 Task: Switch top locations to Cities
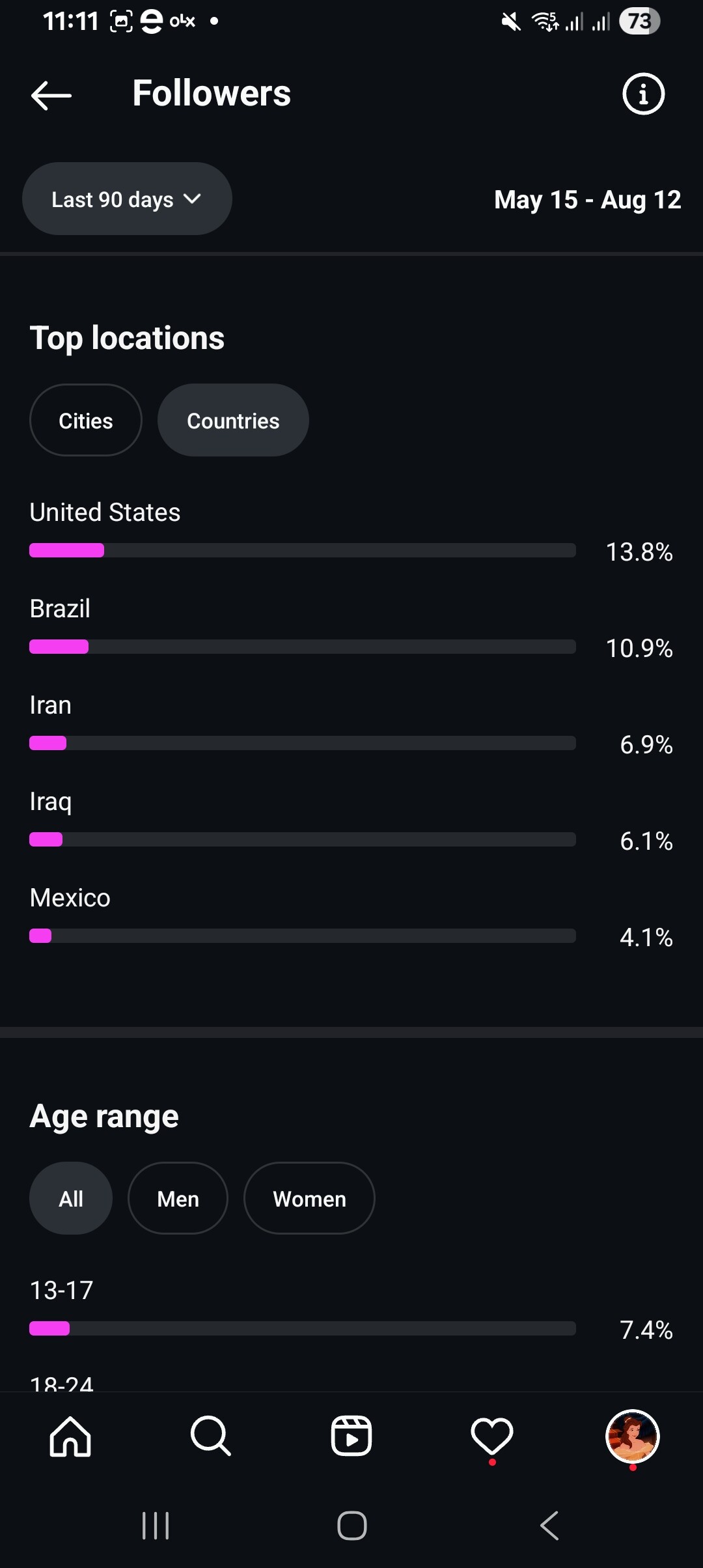point(86,420)
